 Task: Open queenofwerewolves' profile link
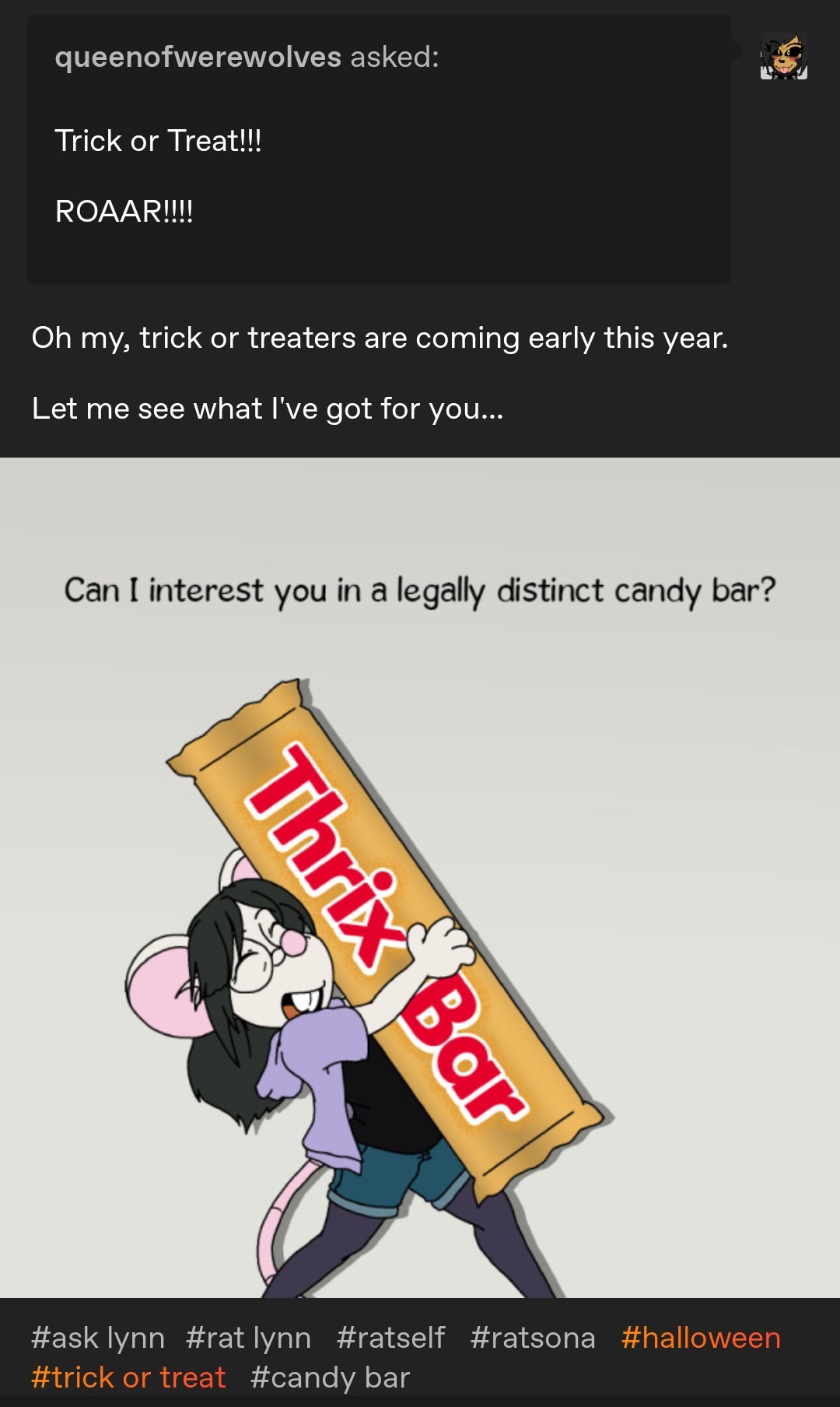click(x=198, y=57)
